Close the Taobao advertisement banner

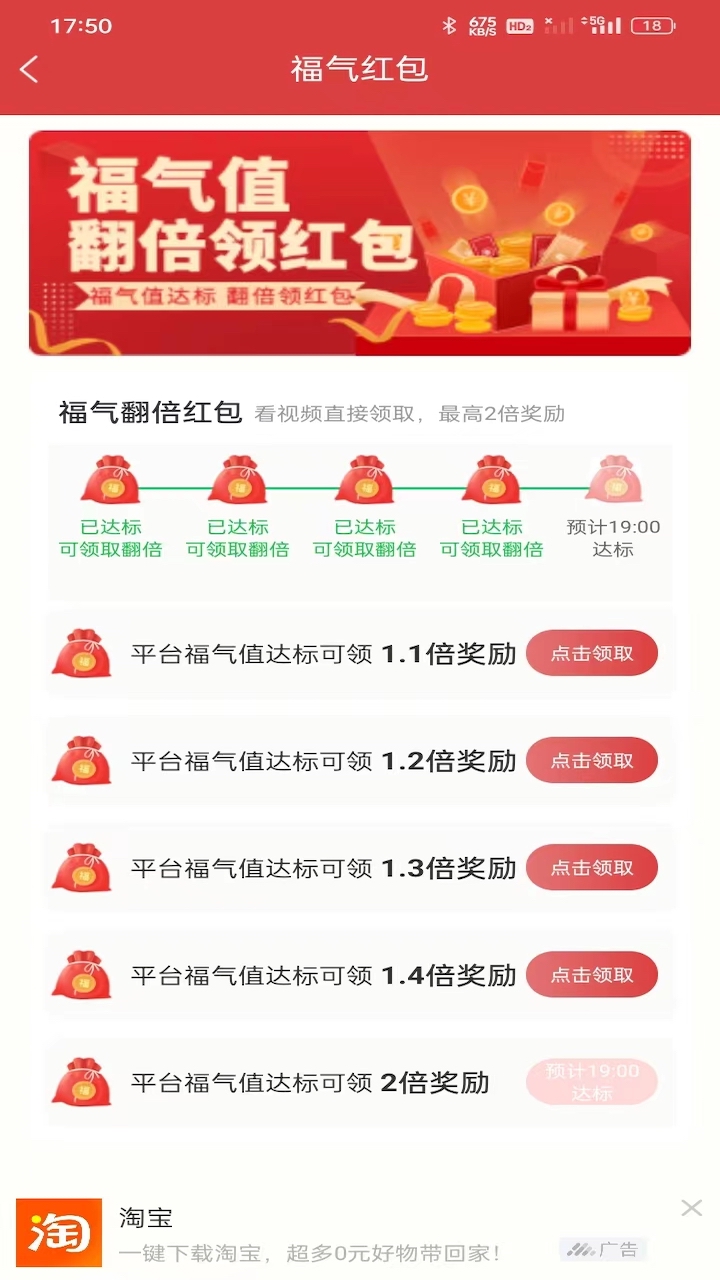[691, 1208]
